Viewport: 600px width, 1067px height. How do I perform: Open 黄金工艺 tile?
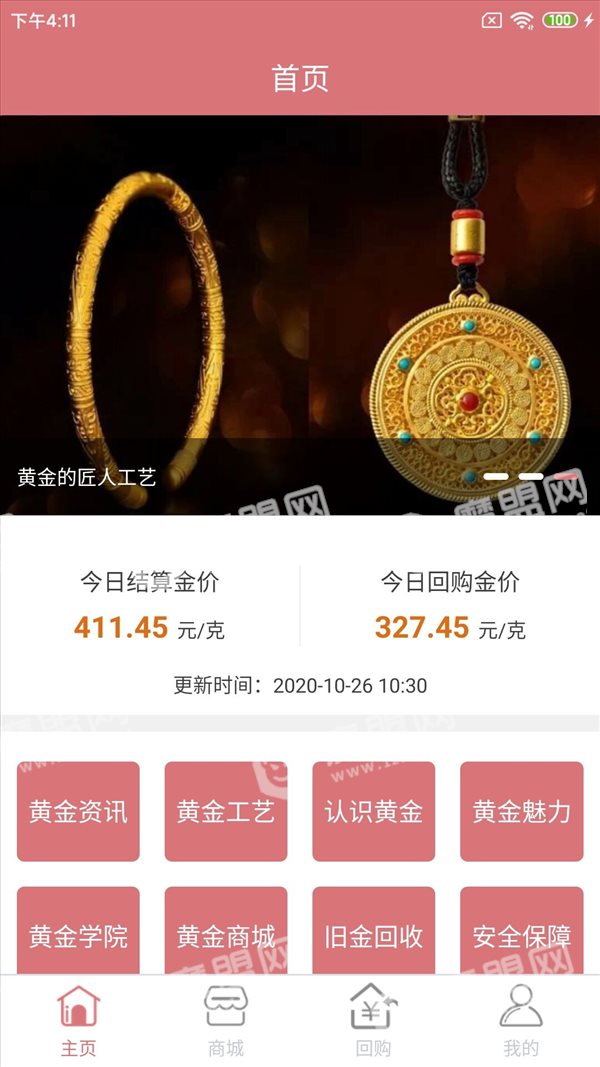(x=226, y=811)
